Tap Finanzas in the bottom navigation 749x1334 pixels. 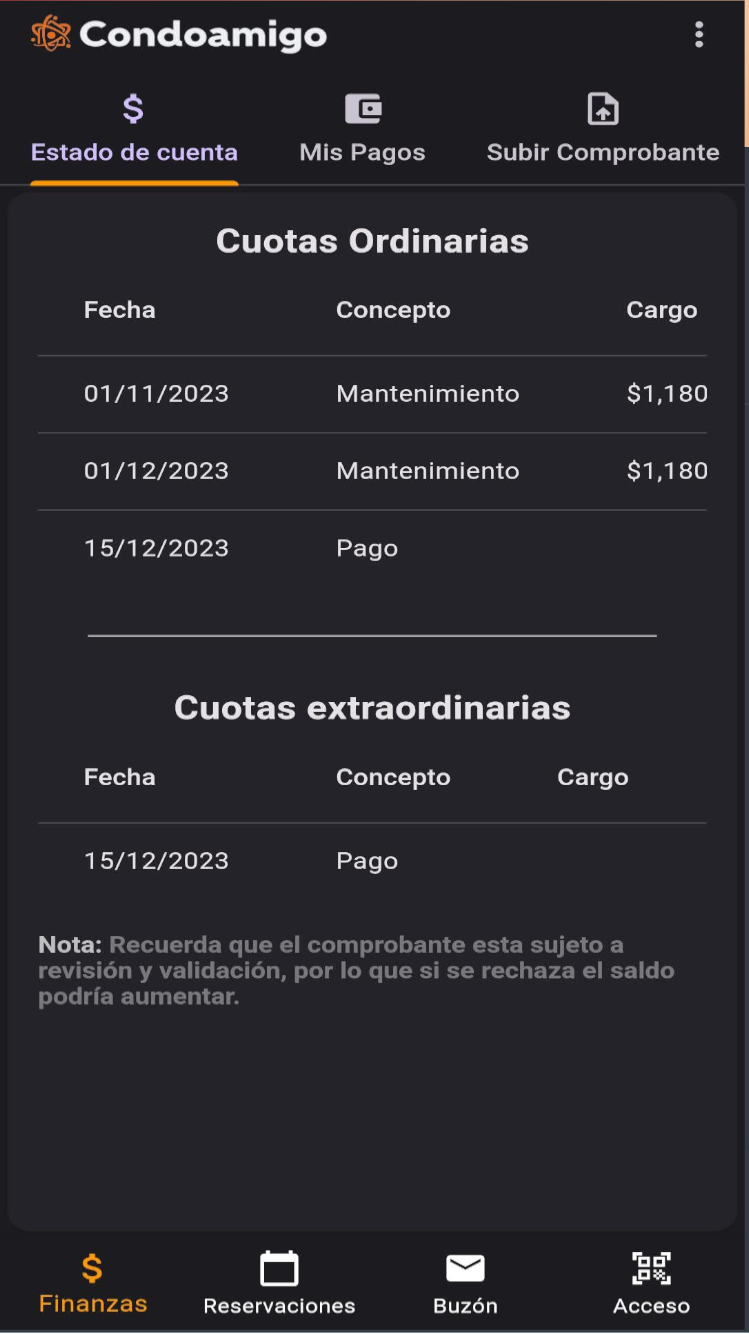[92, 1284]
